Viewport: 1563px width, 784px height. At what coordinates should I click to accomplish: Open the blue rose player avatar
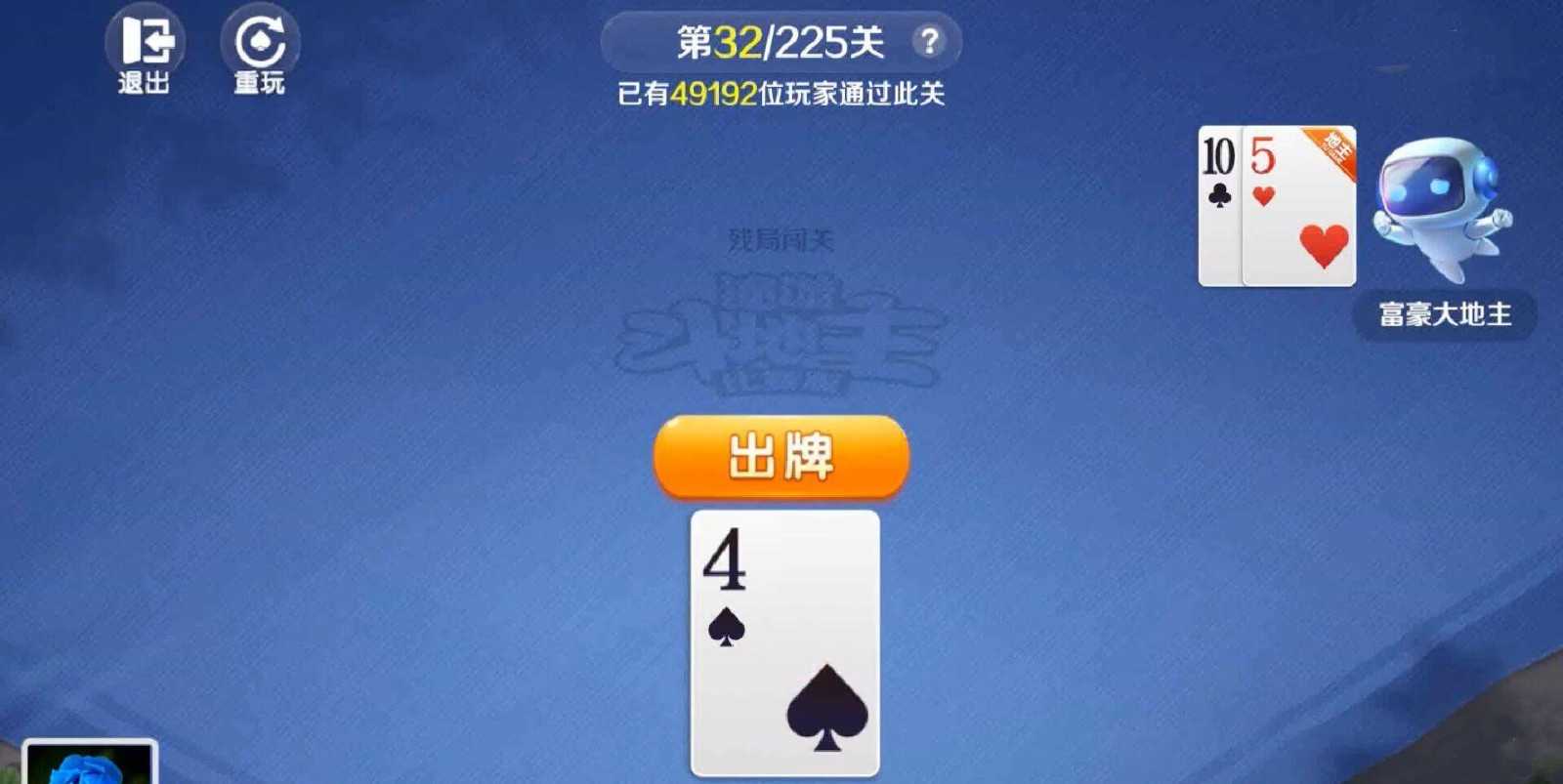tap(90, 763)
